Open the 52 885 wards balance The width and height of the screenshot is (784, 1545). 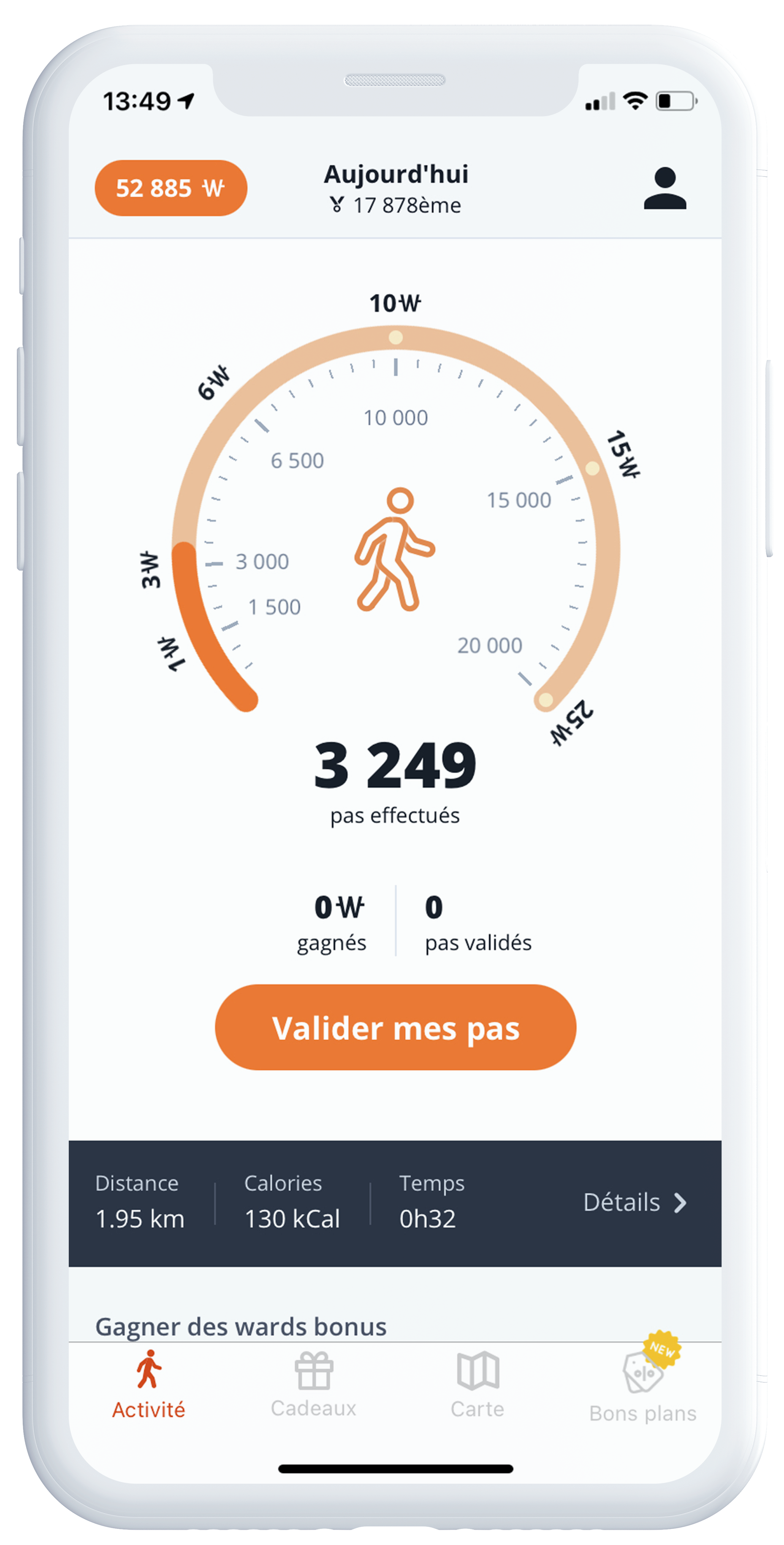(x=171, y=188)
